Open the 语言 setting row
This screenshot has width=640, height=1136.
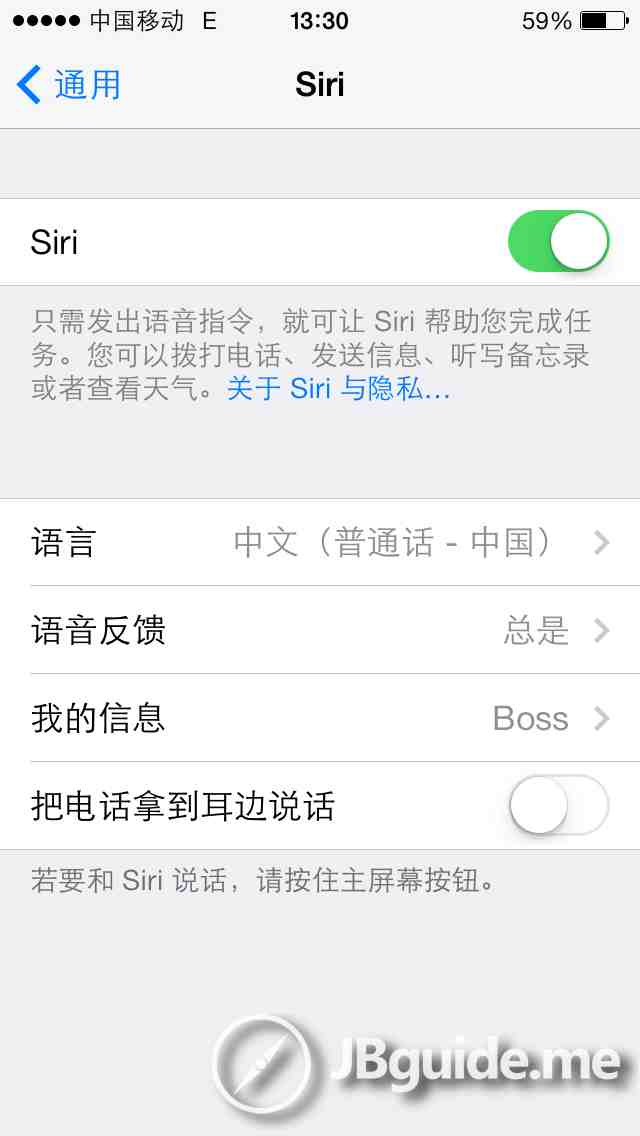point(320,543)
